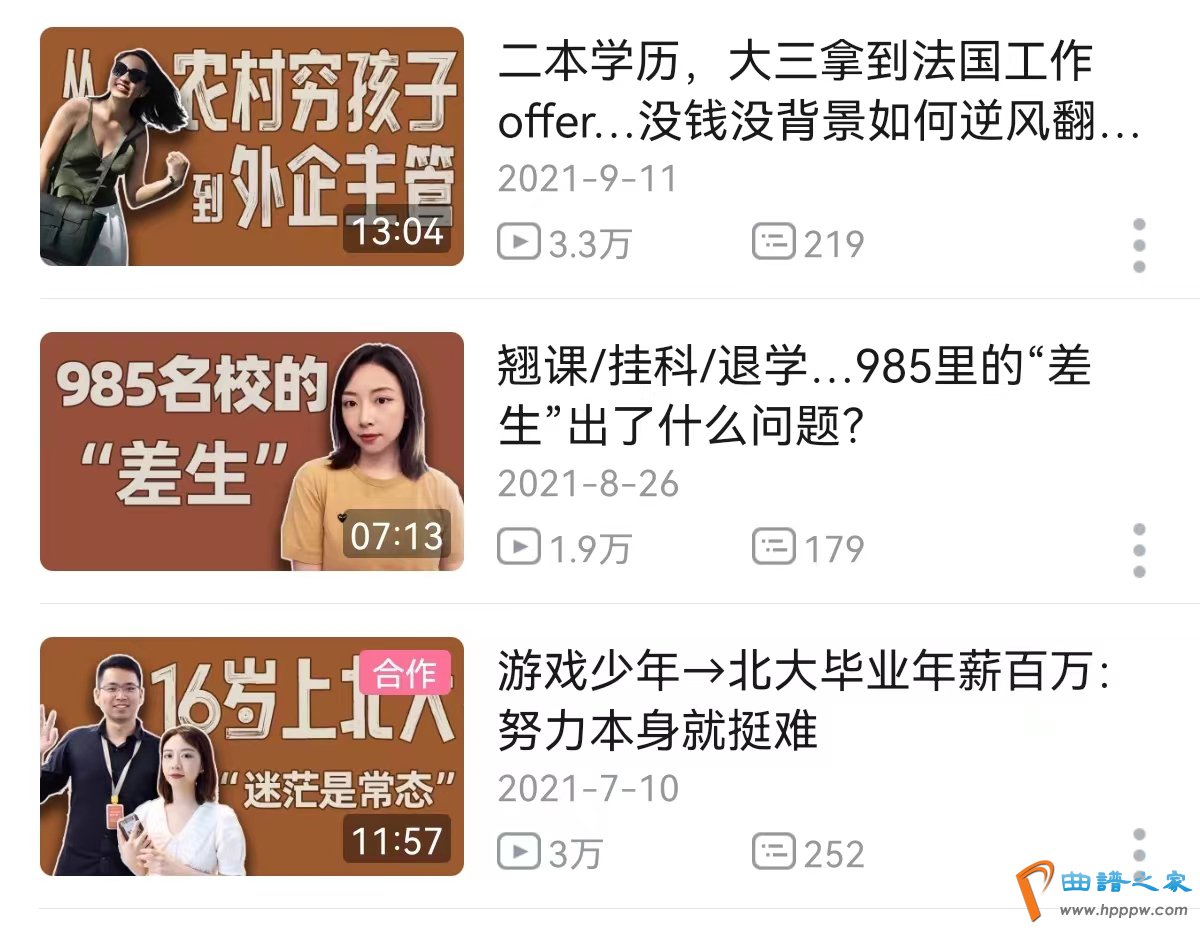
Task: Open the video titled 翘课/挂科/退学…985里的差生
Action: point(793,399)
